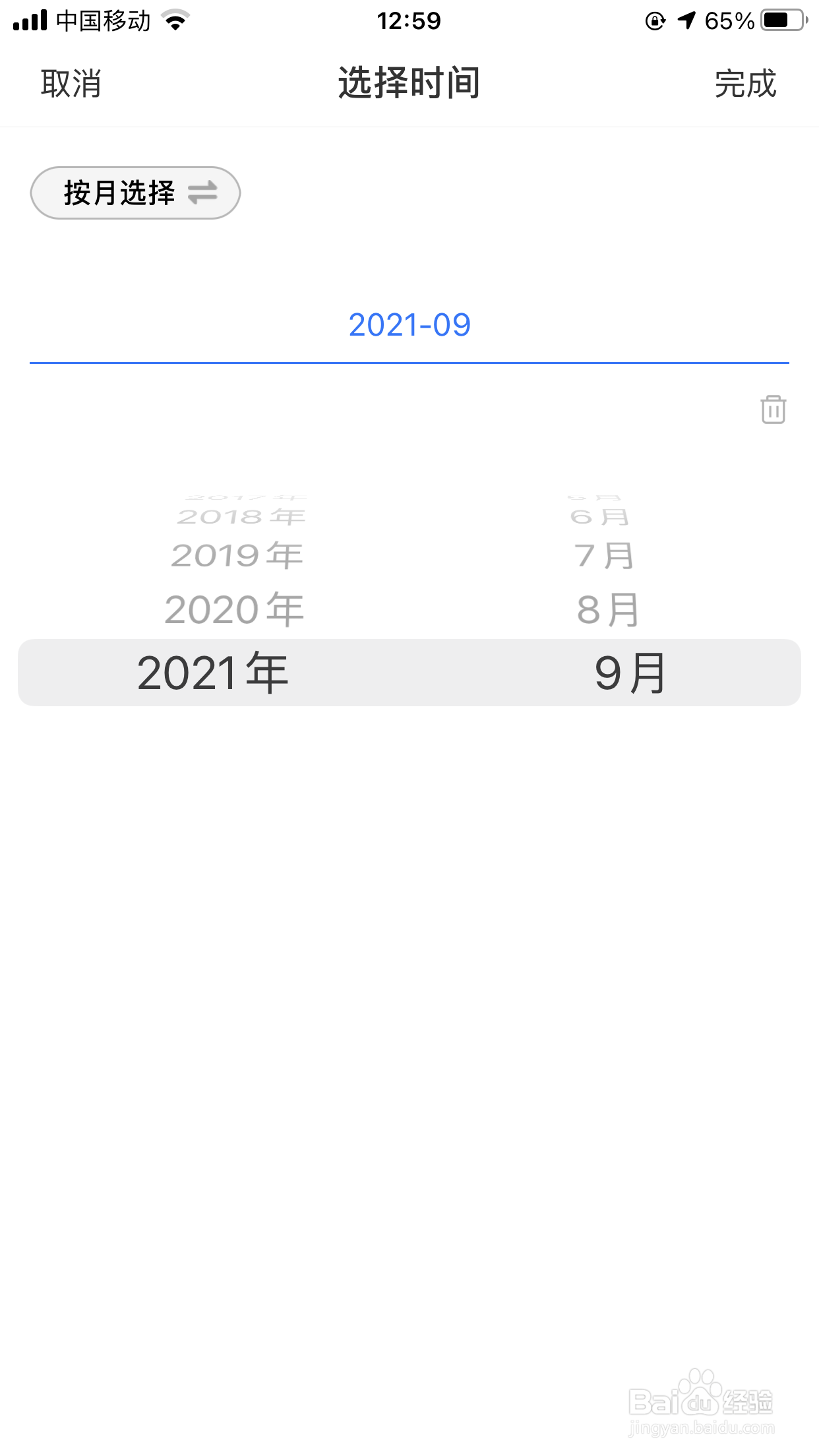The height and width of the screenshot is (1456, 819).
Task: Switch selection mode via 按月选择
Action: click(135, 193)
